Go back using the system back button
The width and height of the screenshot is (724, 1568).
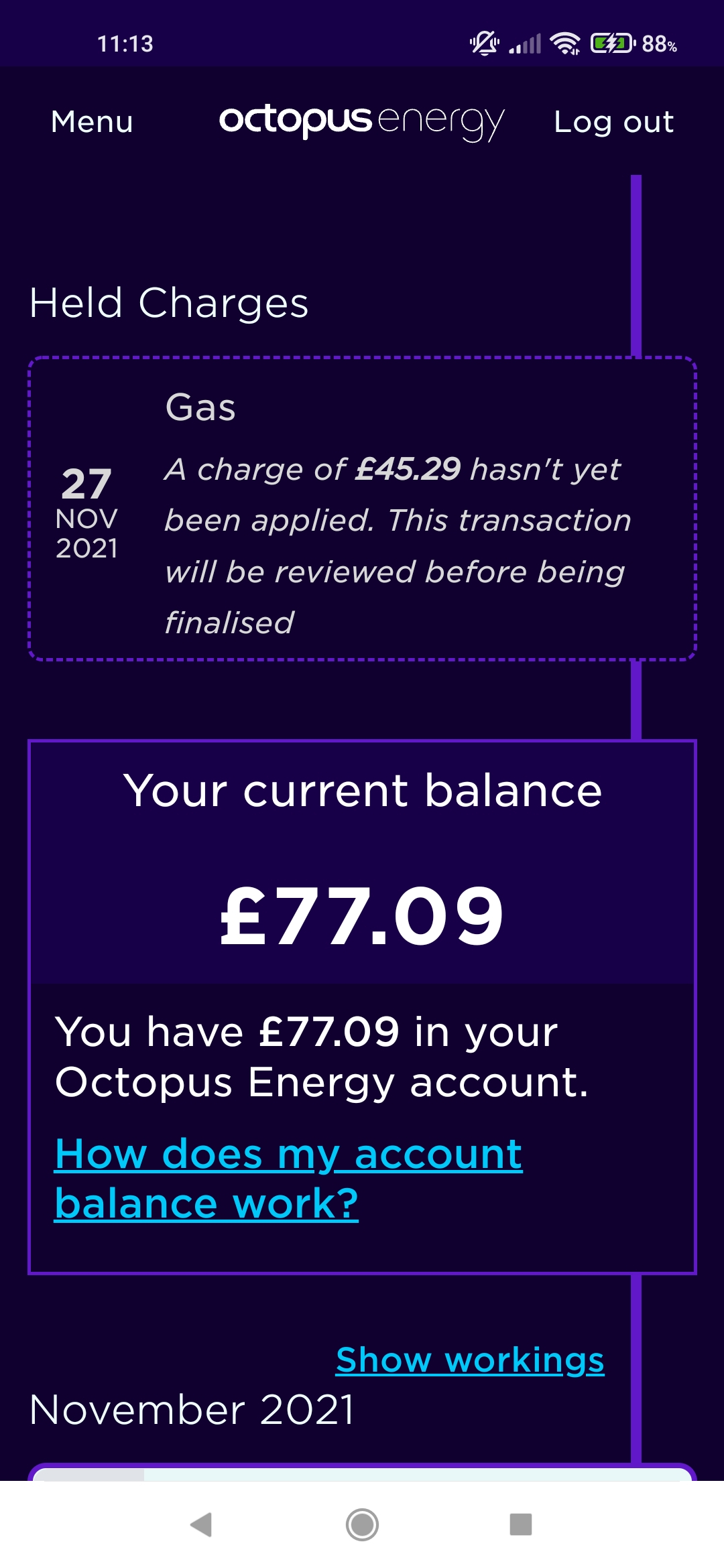(201, 1524)
